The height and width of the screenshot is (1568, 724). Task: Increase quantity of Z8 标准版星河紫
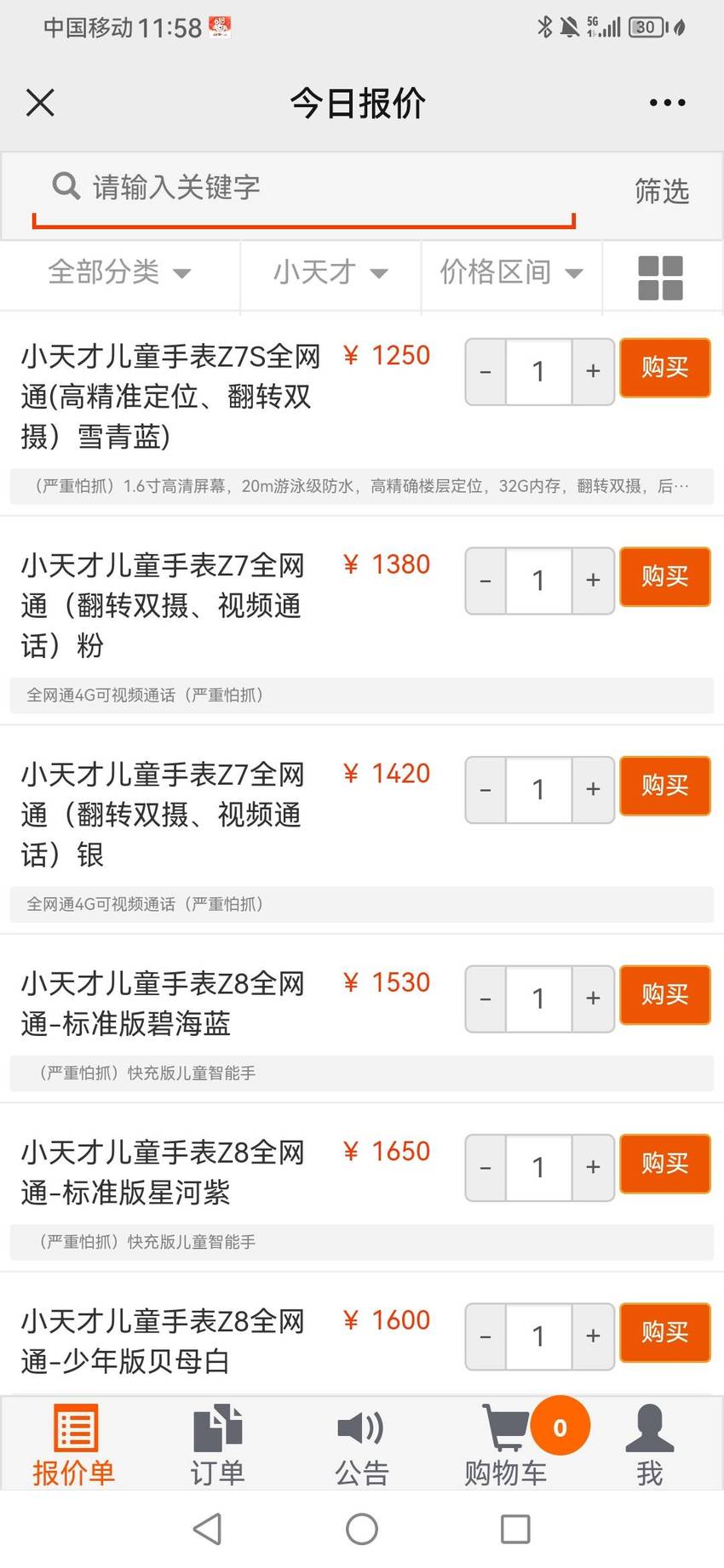click(594, 1167)
